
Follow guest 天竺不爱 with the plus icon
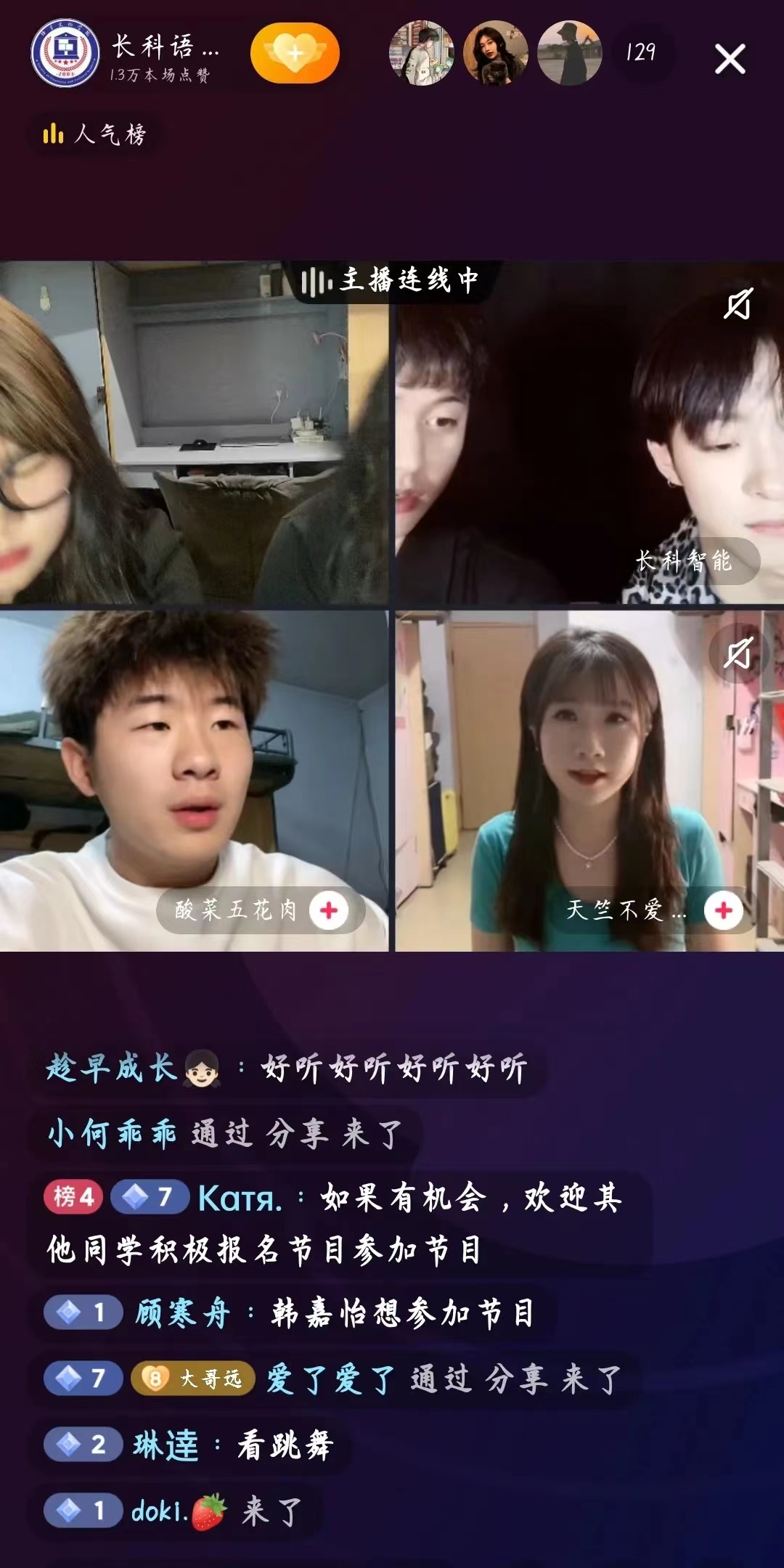click(x=724, y=910)
